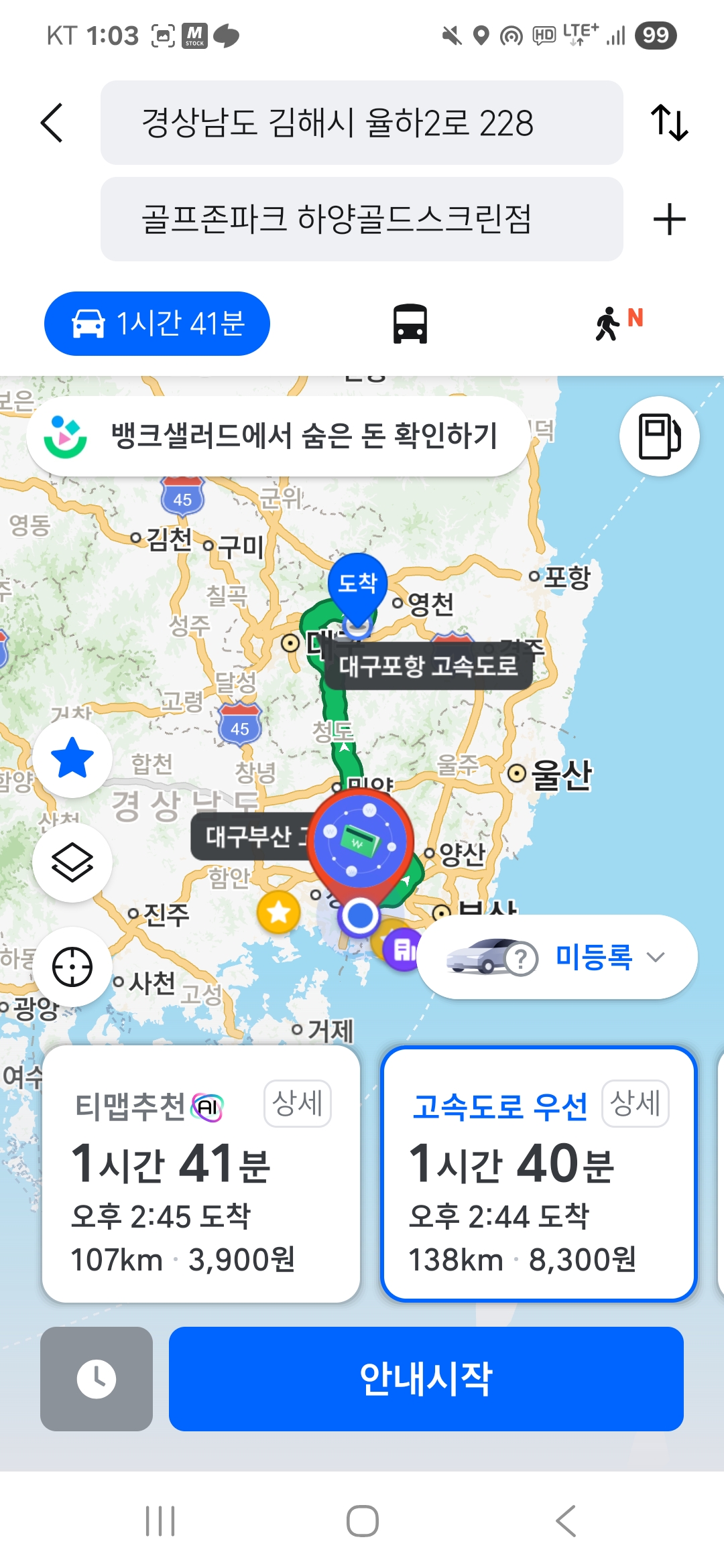Center the map on current location
The height and width of the screenshot is (1568, 724).
[x=72, y=967]
